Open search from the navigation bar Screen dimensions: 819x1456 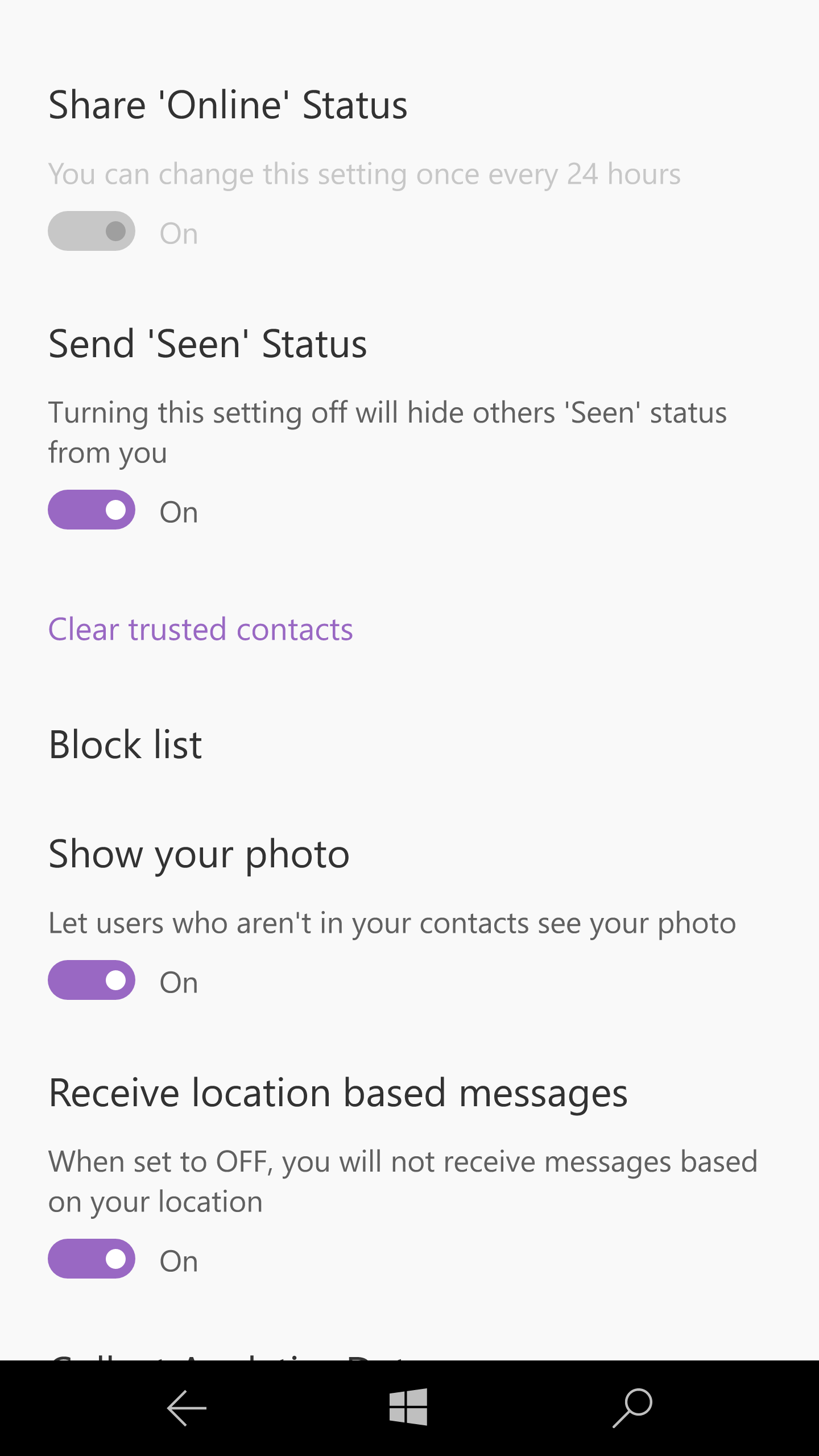point(632,1408)
